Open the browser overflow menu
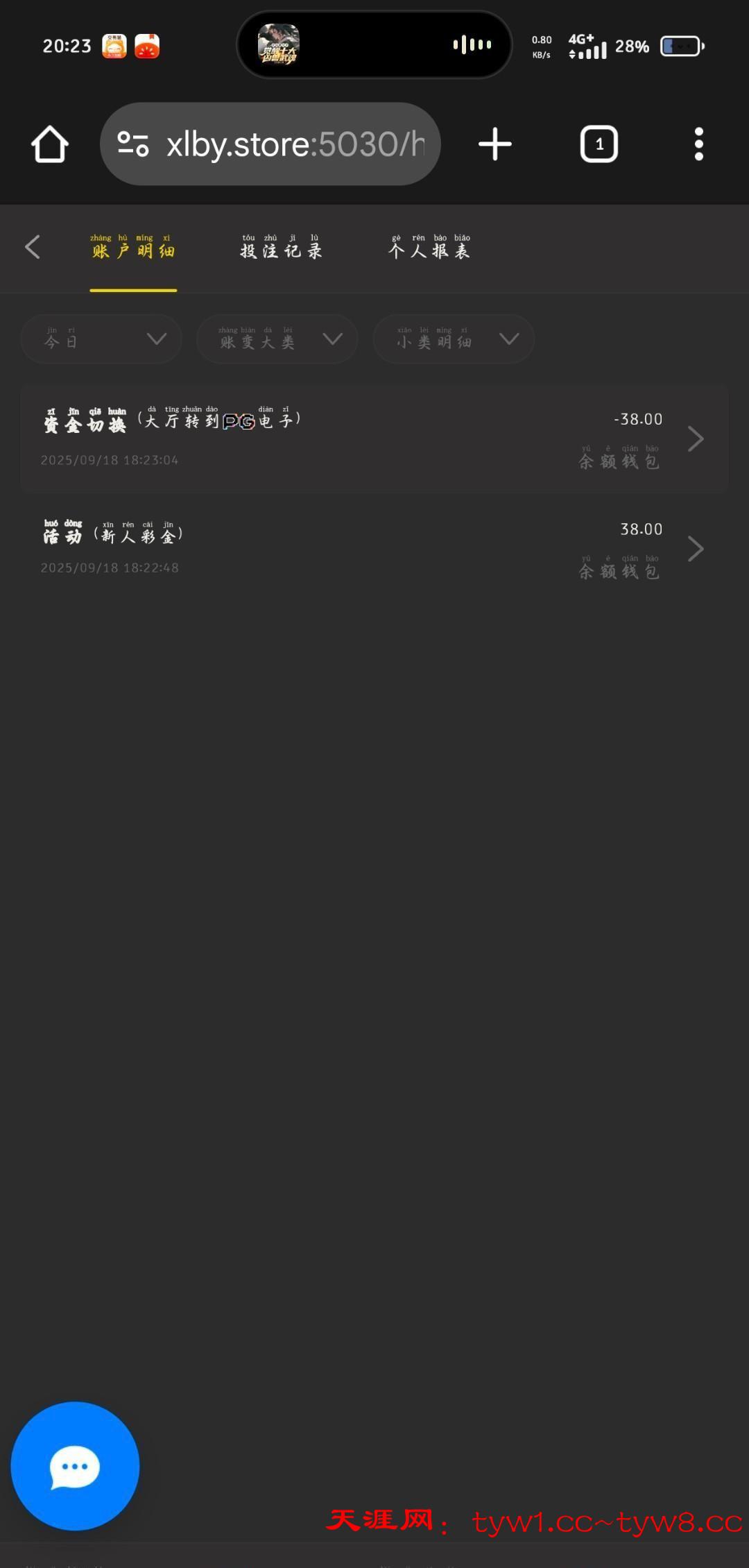The height and width of the screenshot is (1568, 749). pyautogui.click(x=698, y=144)
